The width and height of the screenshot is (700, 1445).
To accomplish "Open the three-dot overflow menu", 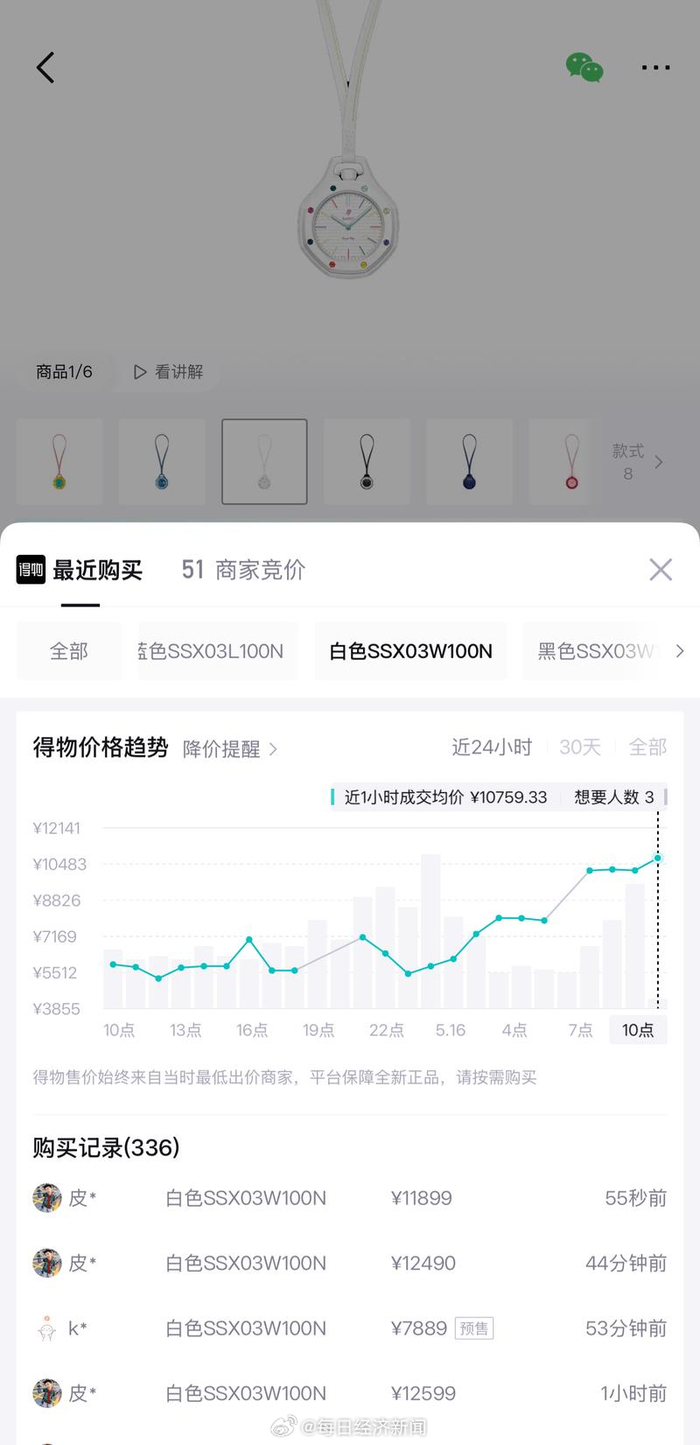I will (656, 67).
